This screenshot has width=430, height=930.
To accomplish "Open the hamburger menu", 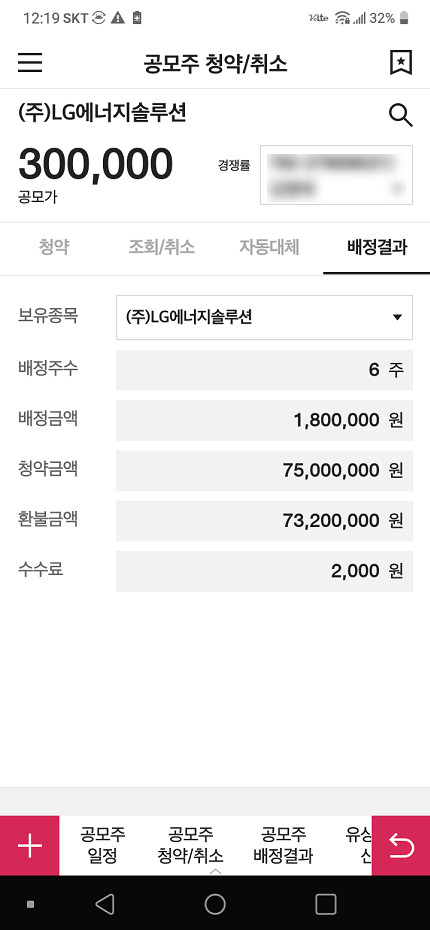I will pyautogui.click(x=30, y=63).
